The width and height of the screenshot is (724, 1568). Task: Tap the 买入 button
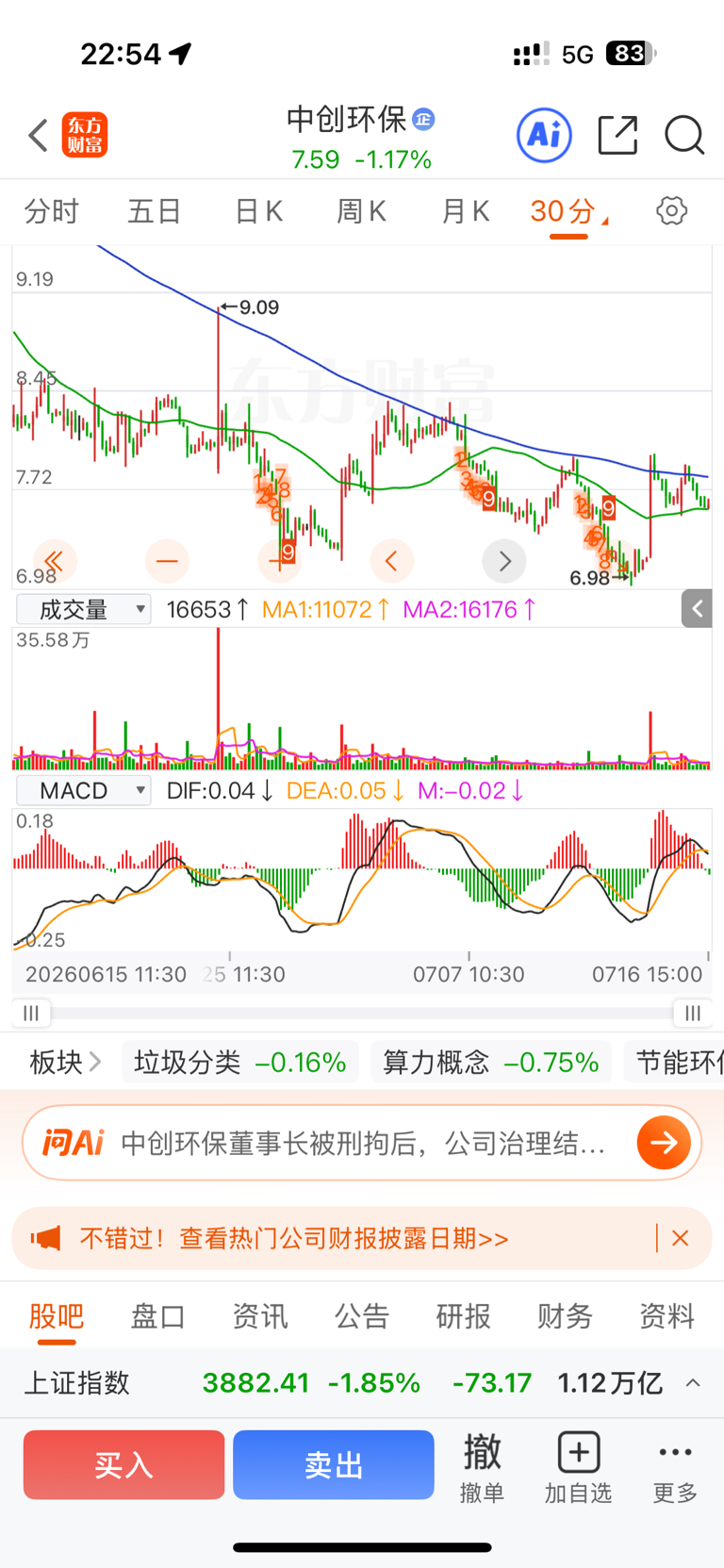(123, 1464)
